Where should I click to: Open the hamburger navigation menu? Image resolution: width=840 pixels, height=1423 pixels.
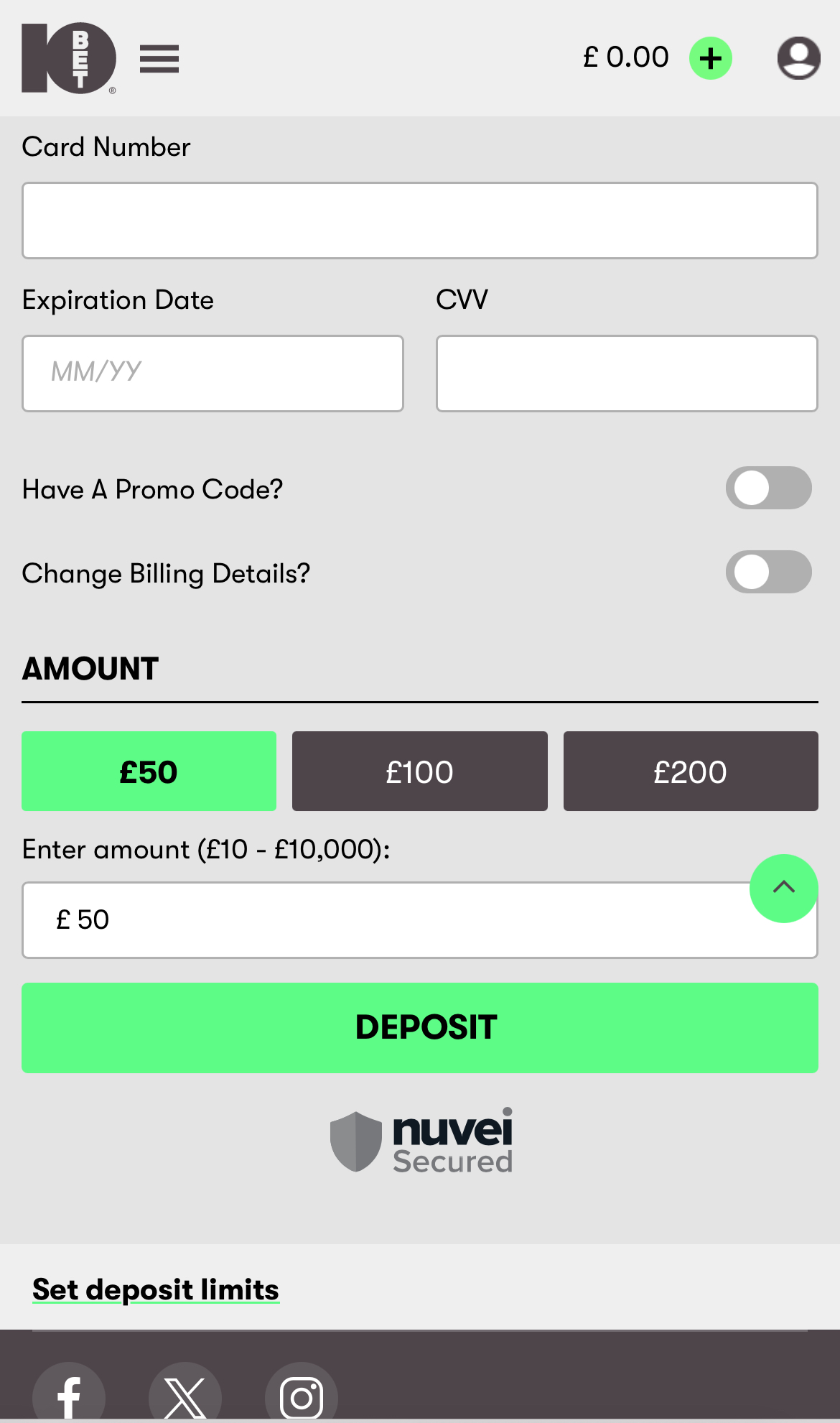(159, 58)
